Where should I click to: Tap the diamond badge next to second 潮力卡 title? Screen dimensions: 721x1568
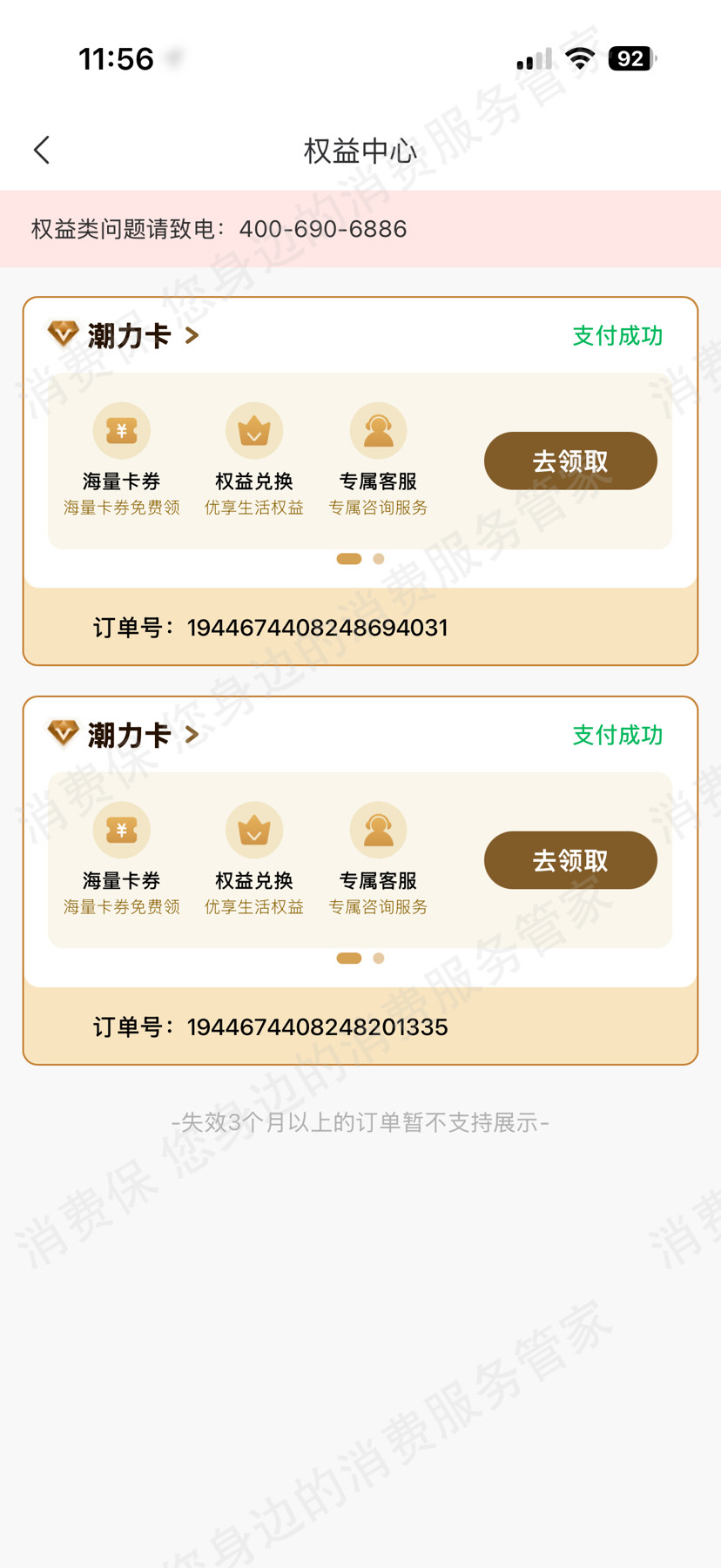point(62,734)
